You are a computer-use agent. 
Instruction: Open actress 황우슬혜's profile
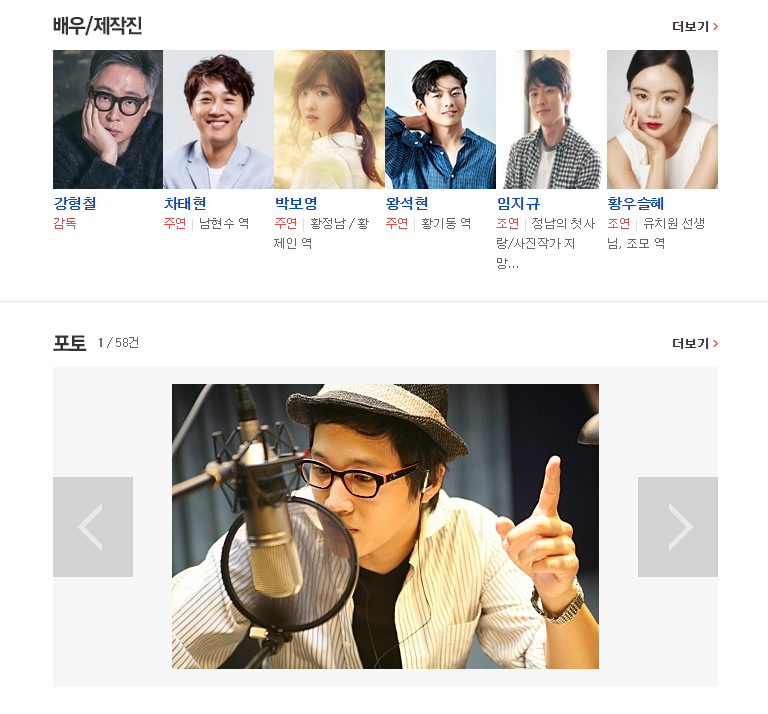(x=662, y=120)
